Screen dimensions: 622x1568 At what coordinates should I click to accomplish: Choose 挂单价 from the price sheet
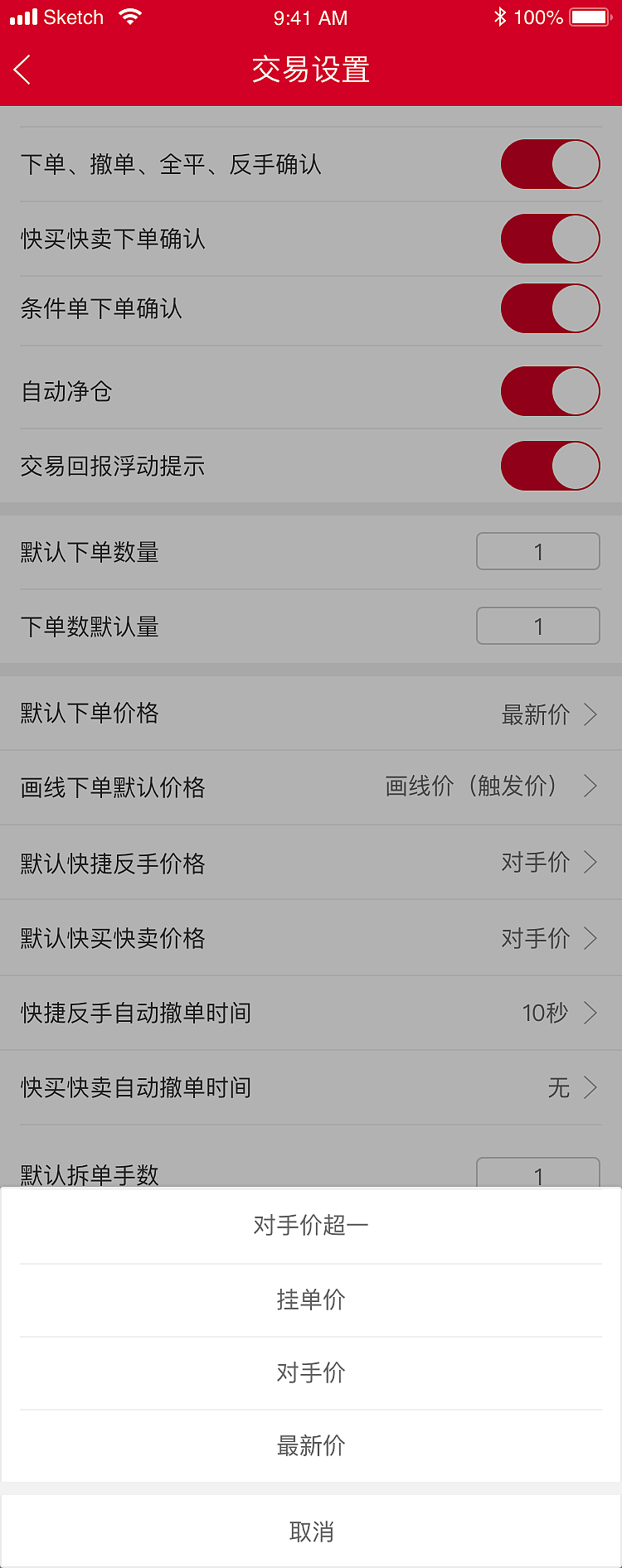point(311,1299)
